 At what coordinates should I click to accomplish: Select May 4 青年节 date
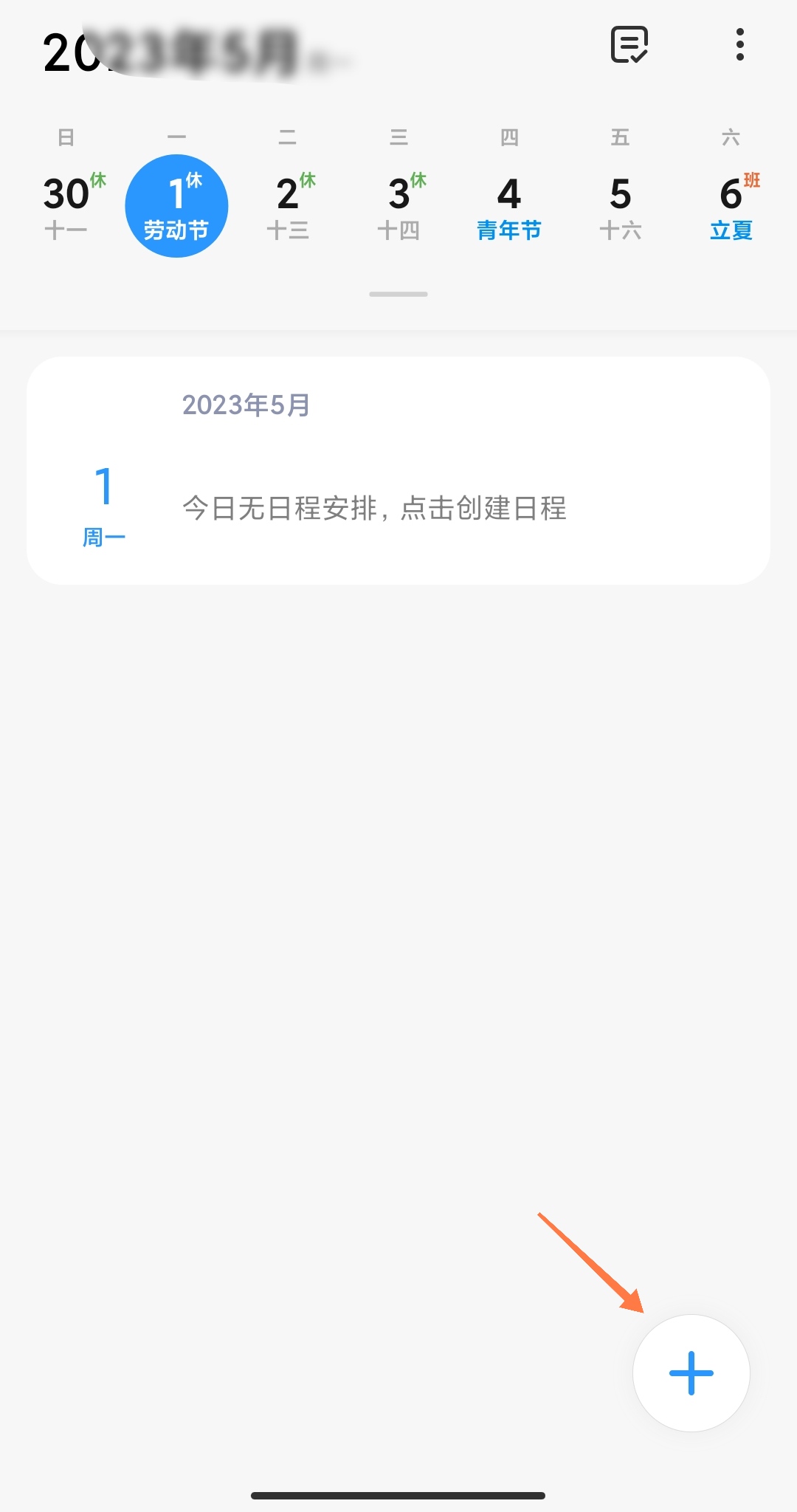(509, 207)
